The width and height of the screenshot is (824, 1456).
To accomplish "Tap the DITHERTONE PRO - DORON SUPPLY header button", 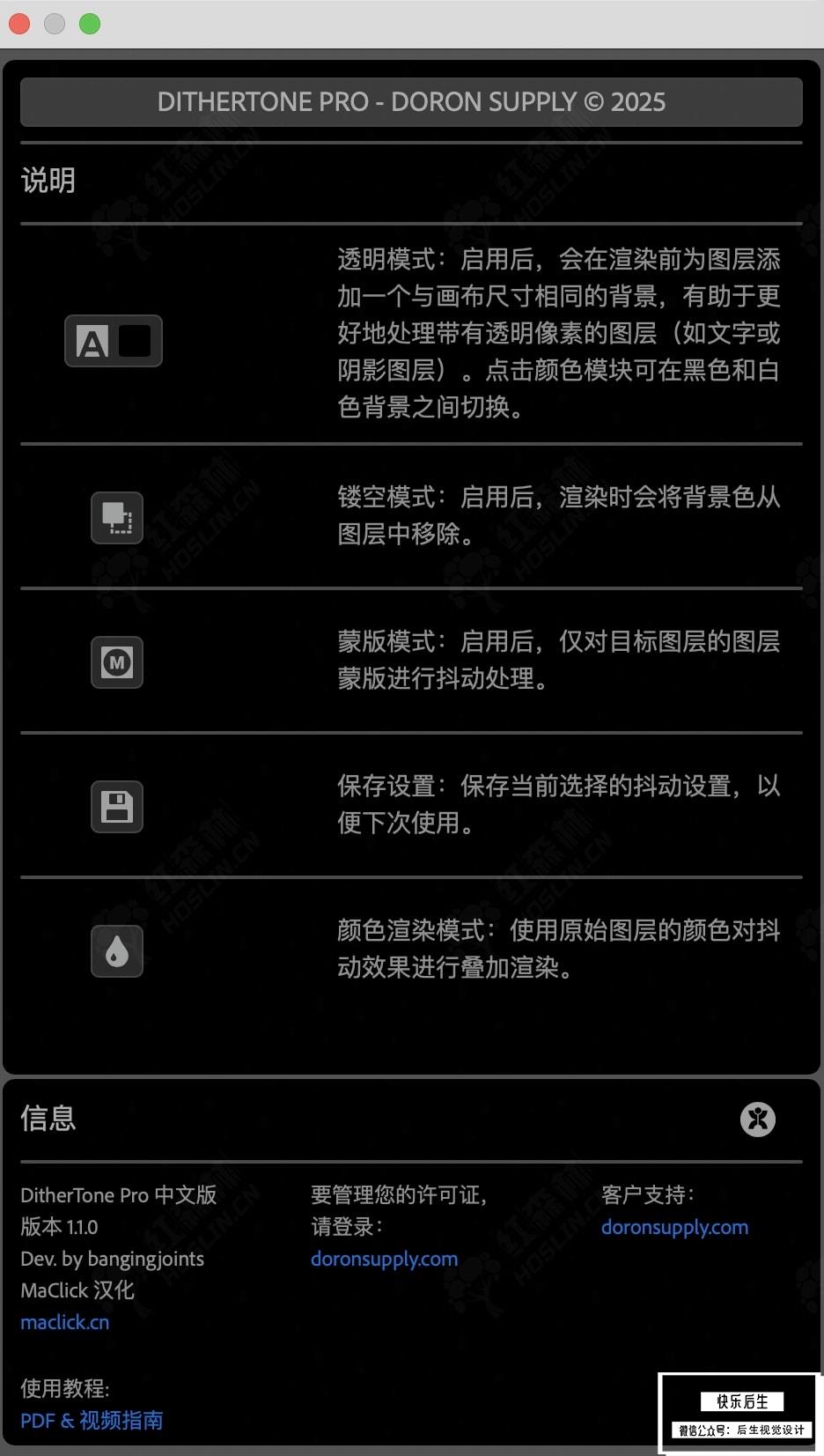I will point(411,102).
